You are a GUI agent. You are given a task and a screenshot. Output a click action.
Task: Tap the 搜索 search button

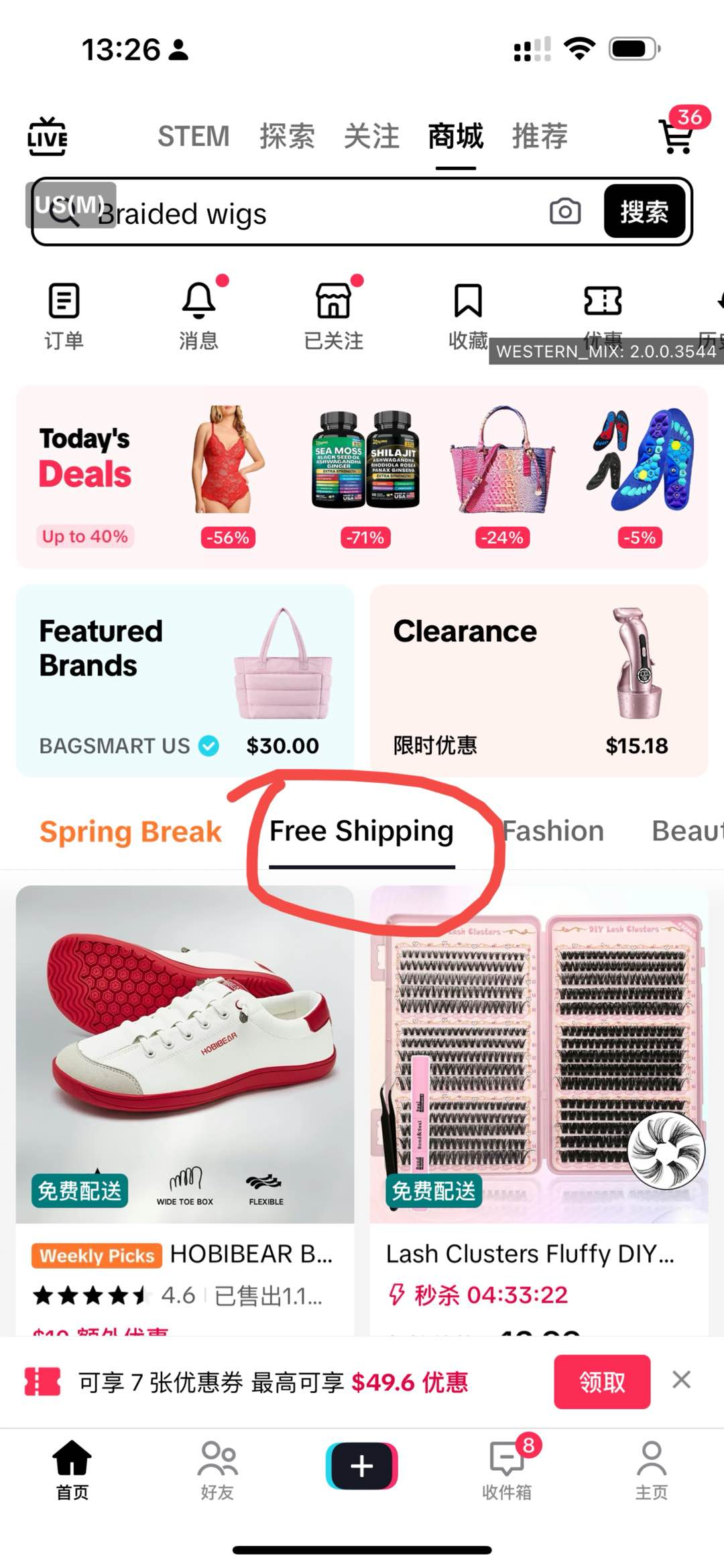(x=644, y=212)
